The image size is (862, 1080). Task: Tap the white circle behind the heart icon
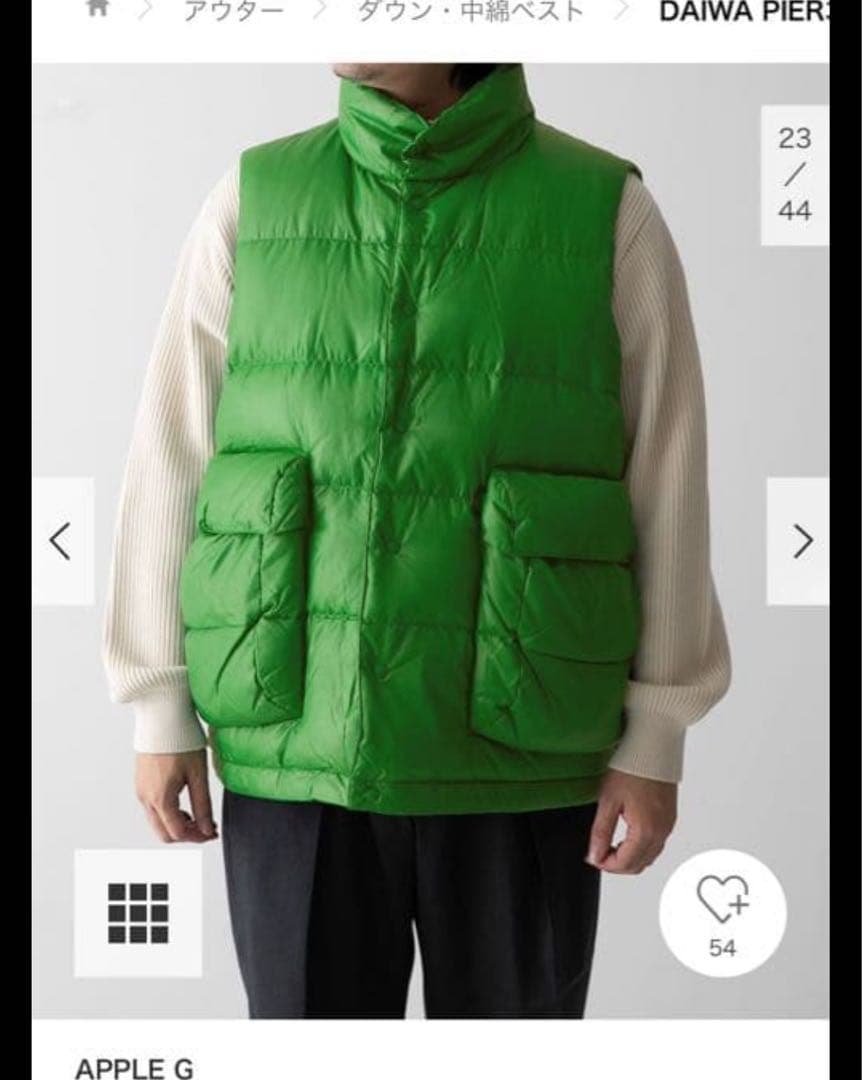pyautogui.click(x=724, y=912)
